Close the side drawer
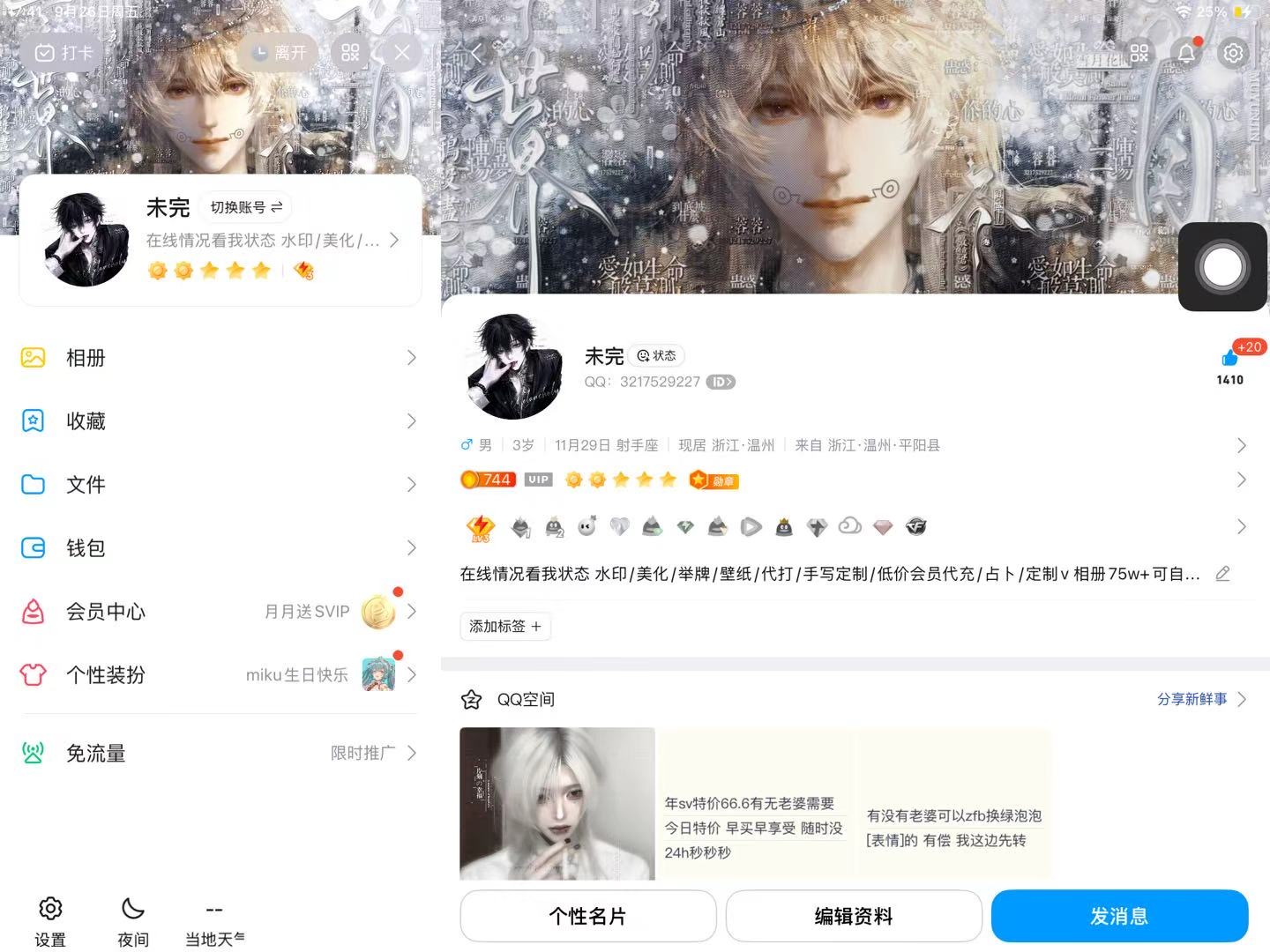1270x952 pixels. [x=402, y=53]
